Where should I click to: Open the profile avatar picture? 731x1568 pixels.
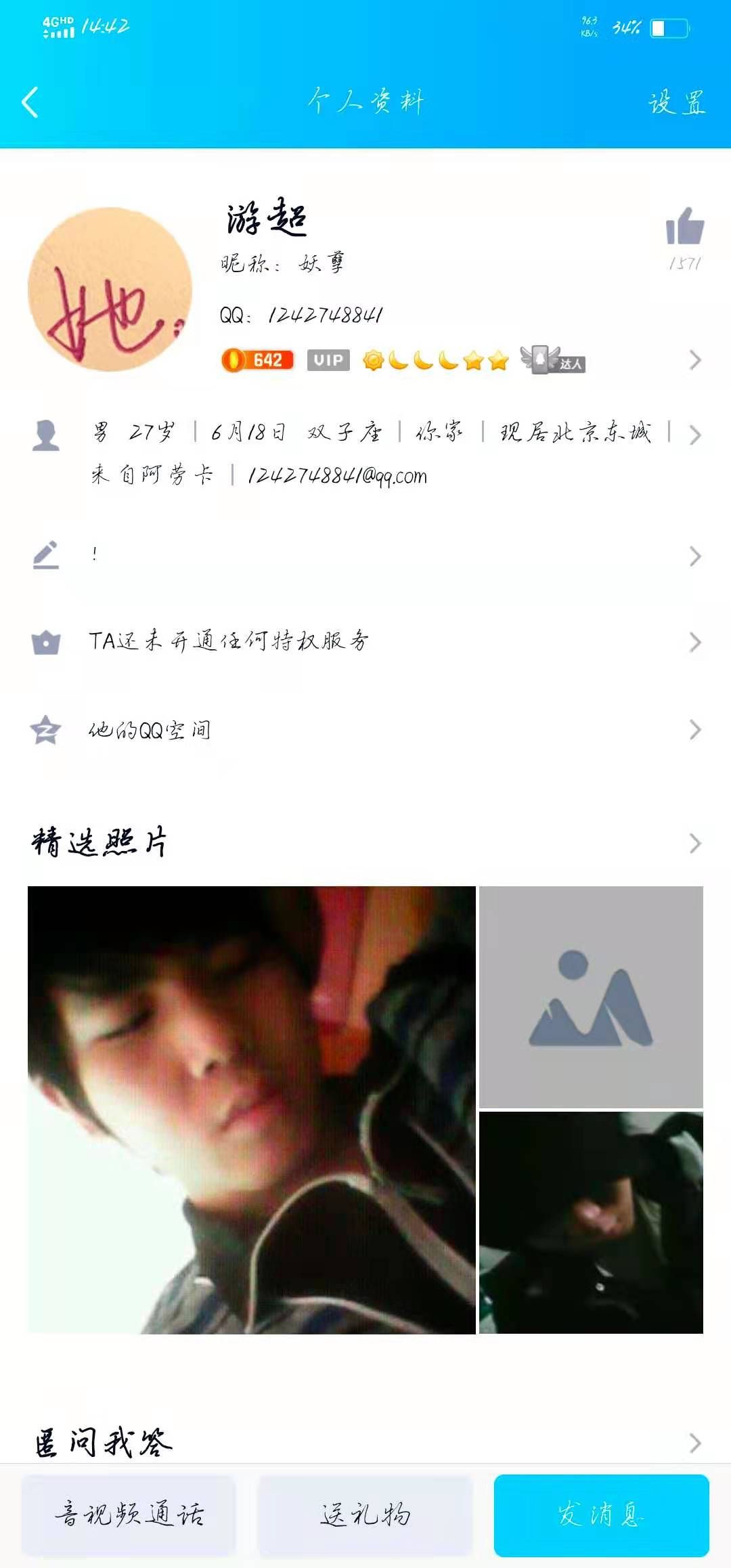(110, 290)
